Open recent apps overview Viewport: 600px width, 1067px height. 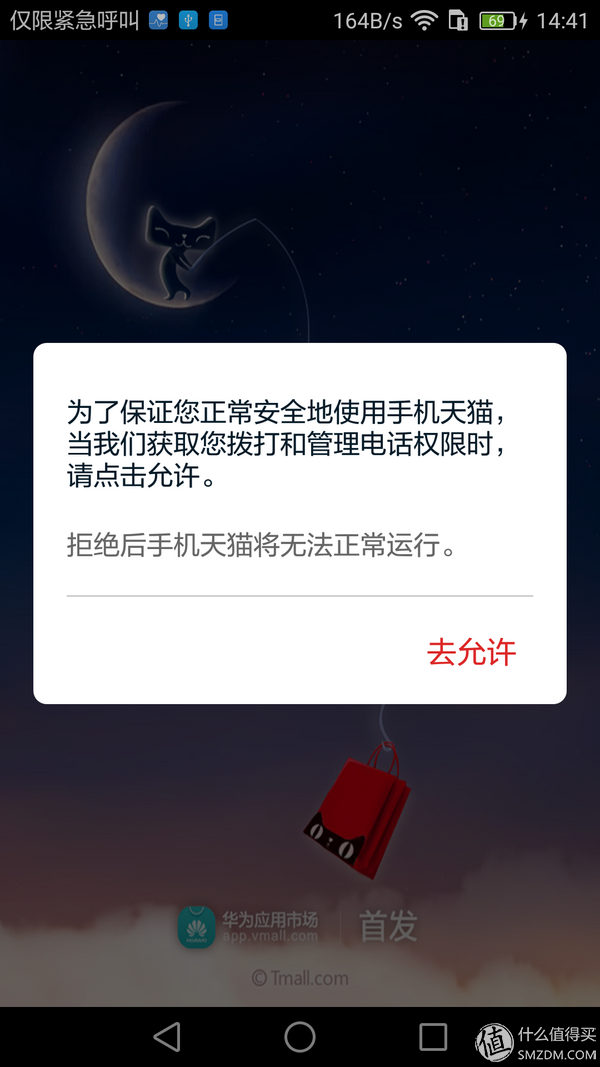[x=433, y=1036]
